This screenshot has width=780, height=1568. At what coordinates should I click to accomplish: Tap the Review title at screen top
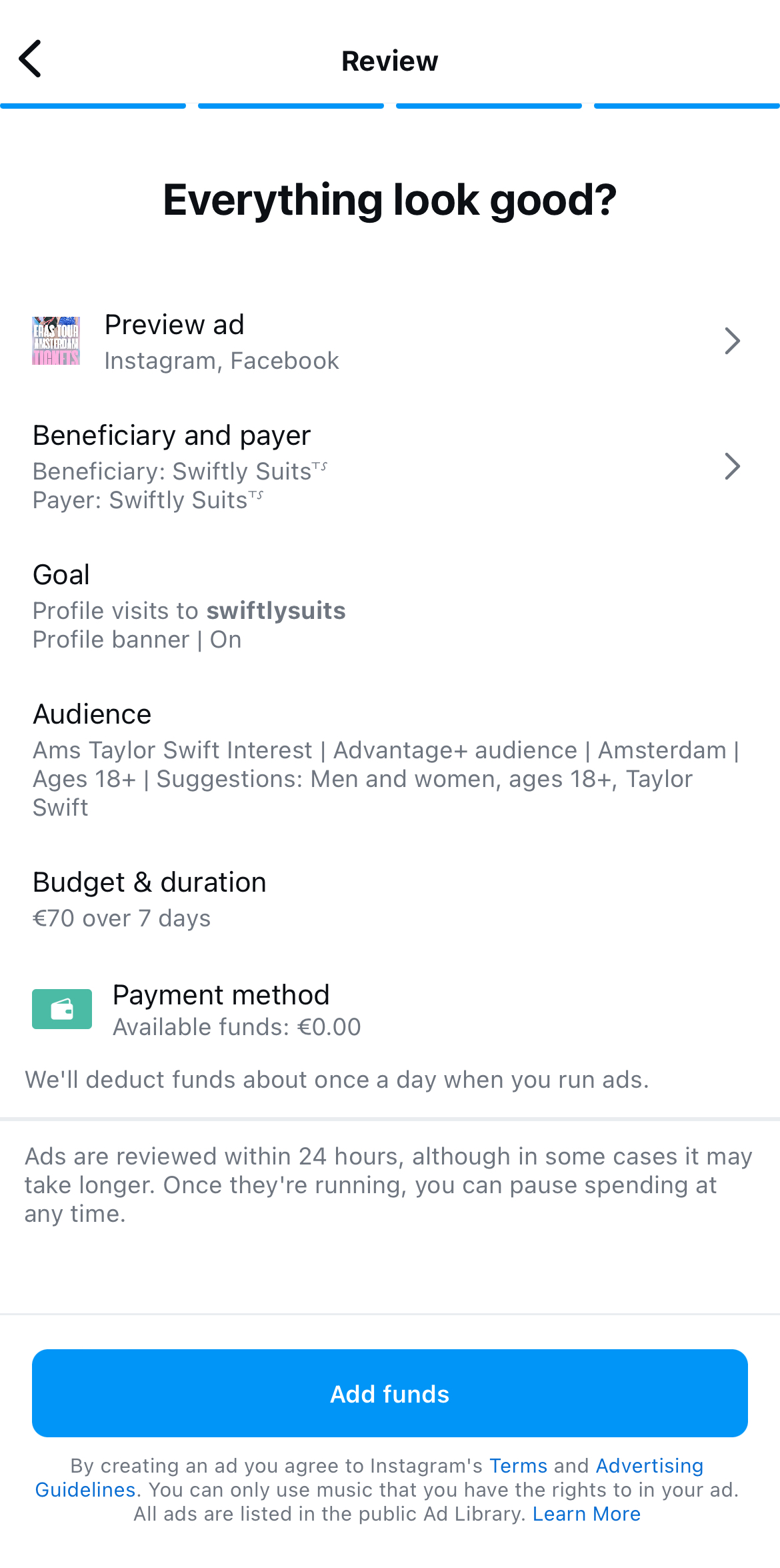pos(389,60)
